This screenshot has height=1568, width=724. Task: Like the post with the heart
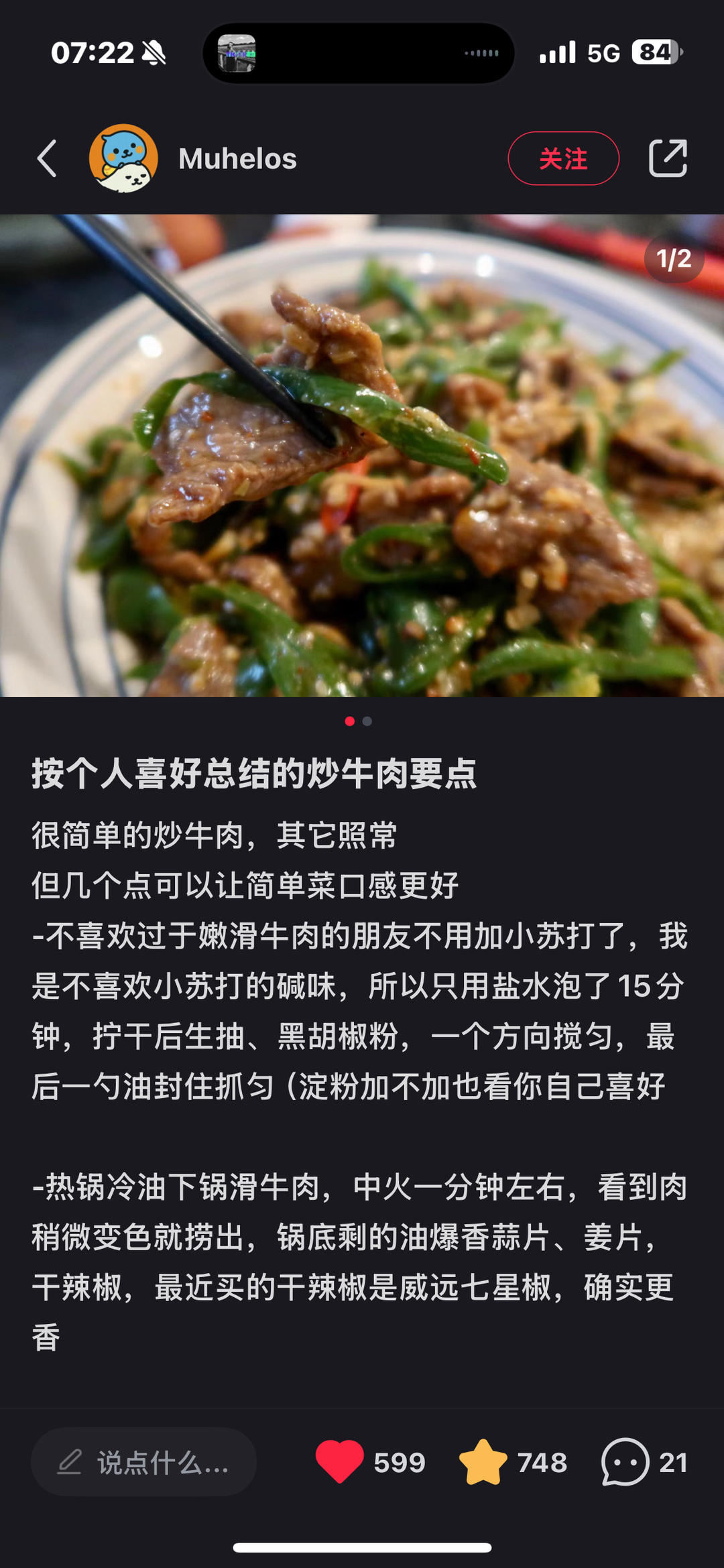(x=340, y=1461)
